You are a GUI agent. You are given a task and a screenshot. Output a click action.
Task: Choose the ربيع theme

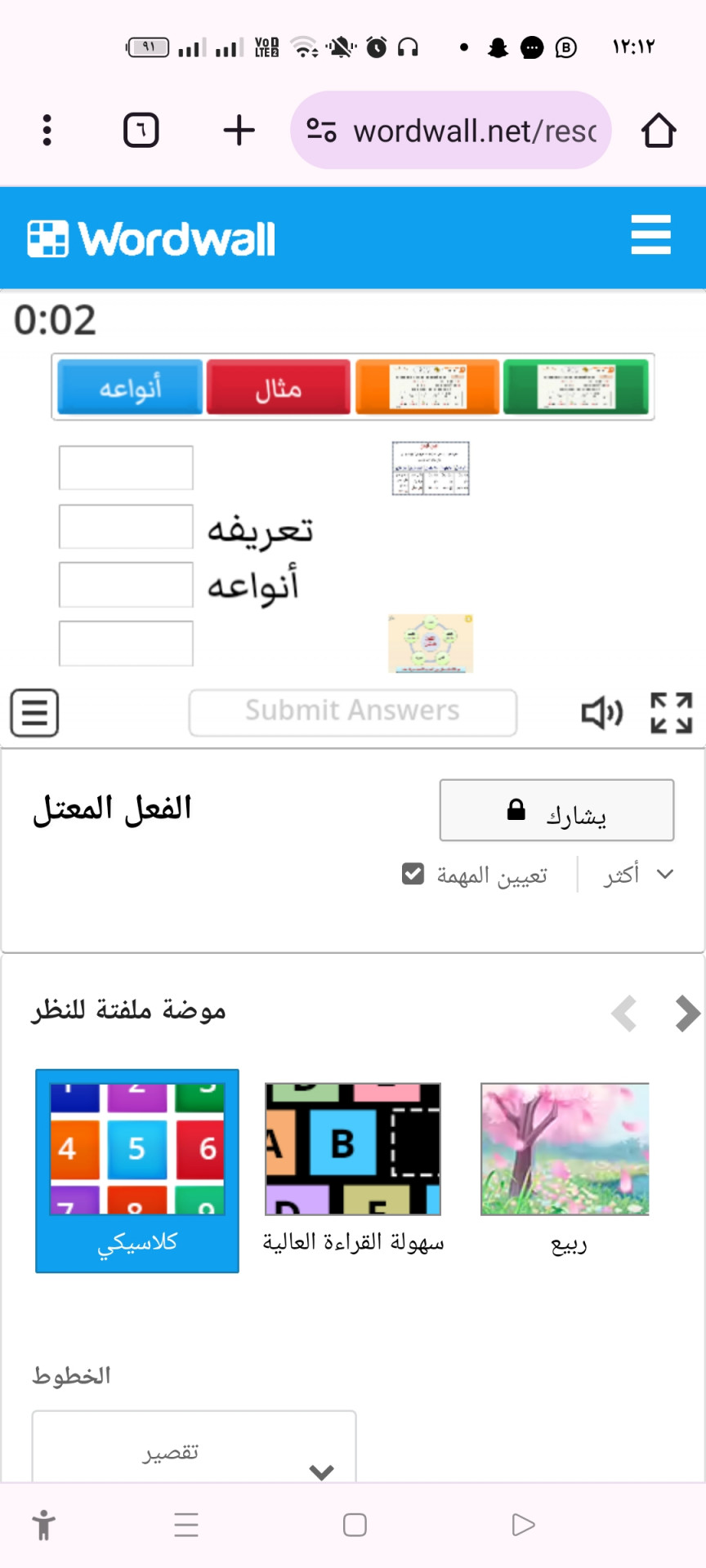(x=565, y=1168)
